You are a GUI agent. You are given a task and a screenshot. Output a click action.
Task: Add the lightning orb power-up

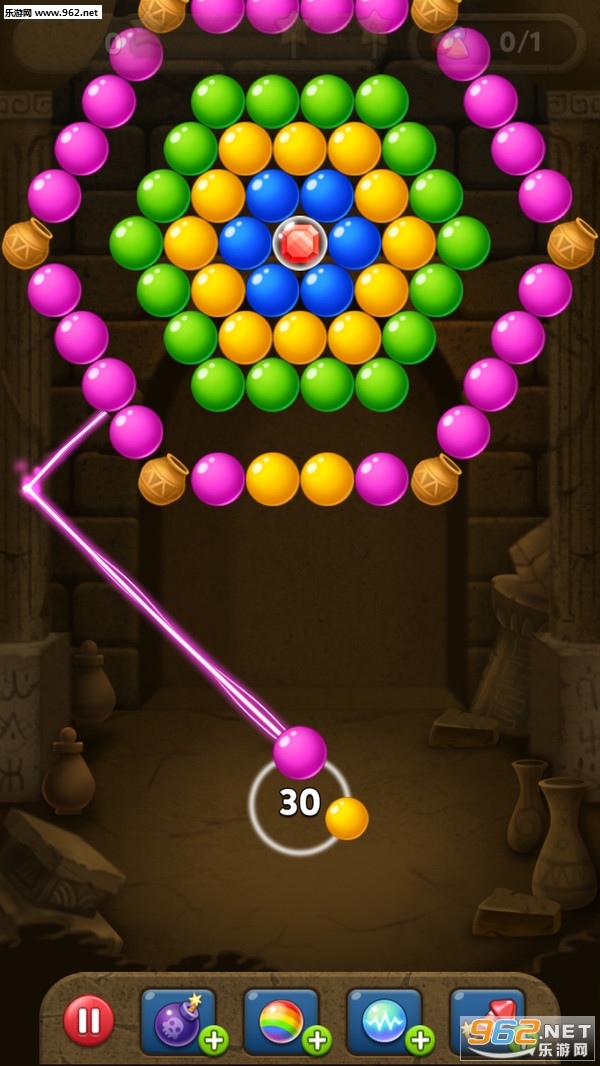click(x=419, y=1040)
